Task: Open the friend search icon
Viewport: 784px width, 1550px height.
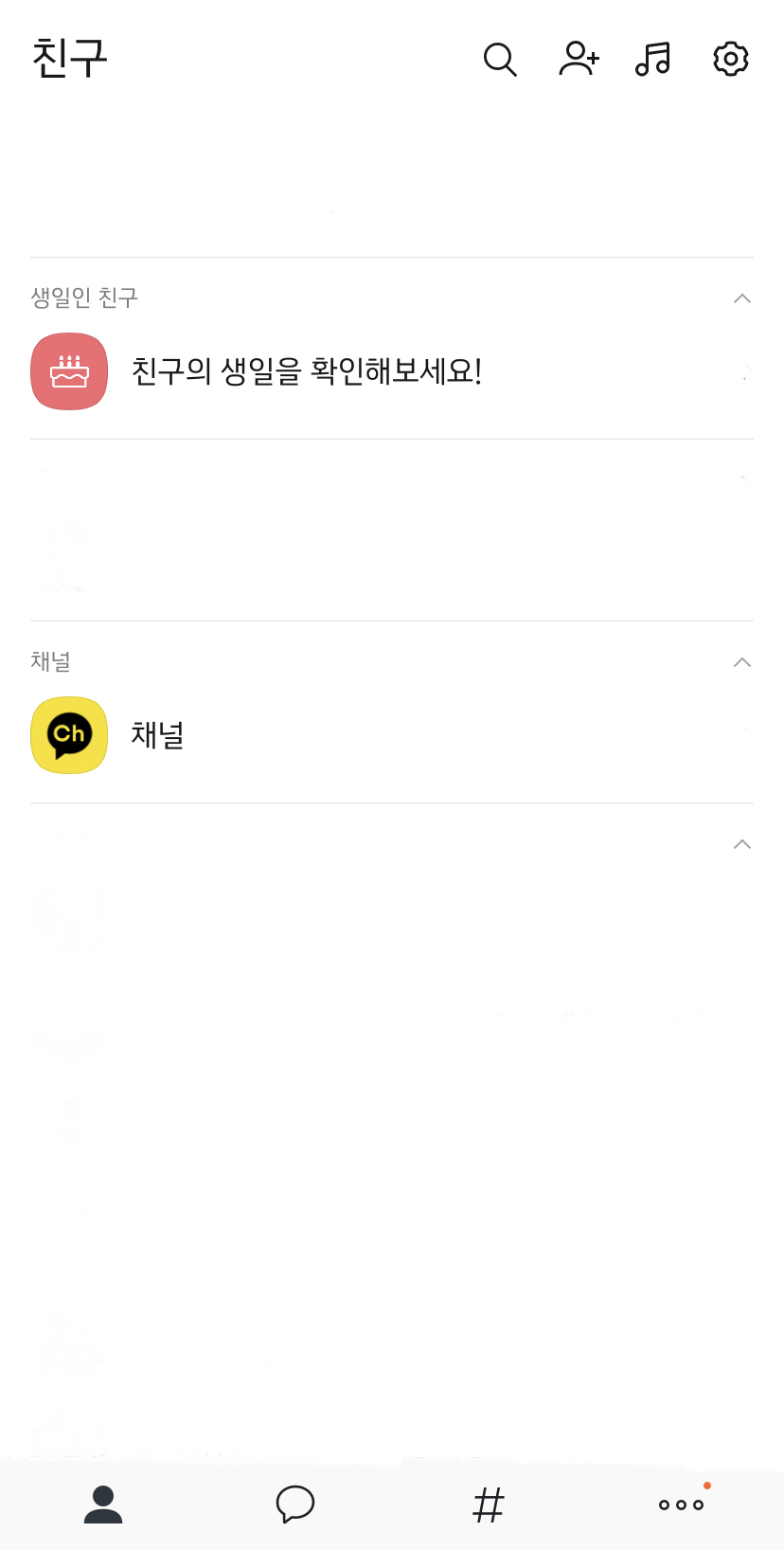Action: pos(500,59)
